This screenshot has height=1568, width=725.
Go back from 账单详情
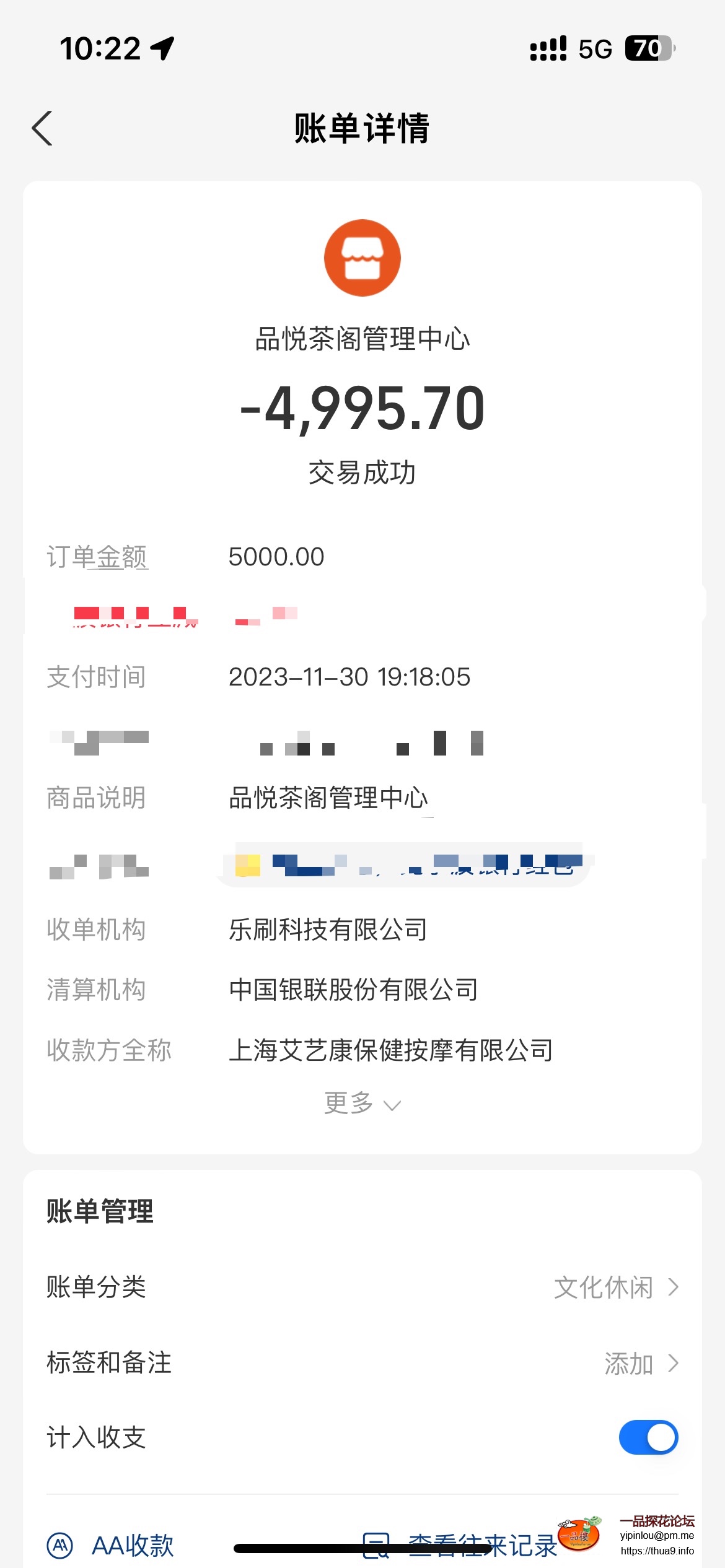tap(42, 129)
